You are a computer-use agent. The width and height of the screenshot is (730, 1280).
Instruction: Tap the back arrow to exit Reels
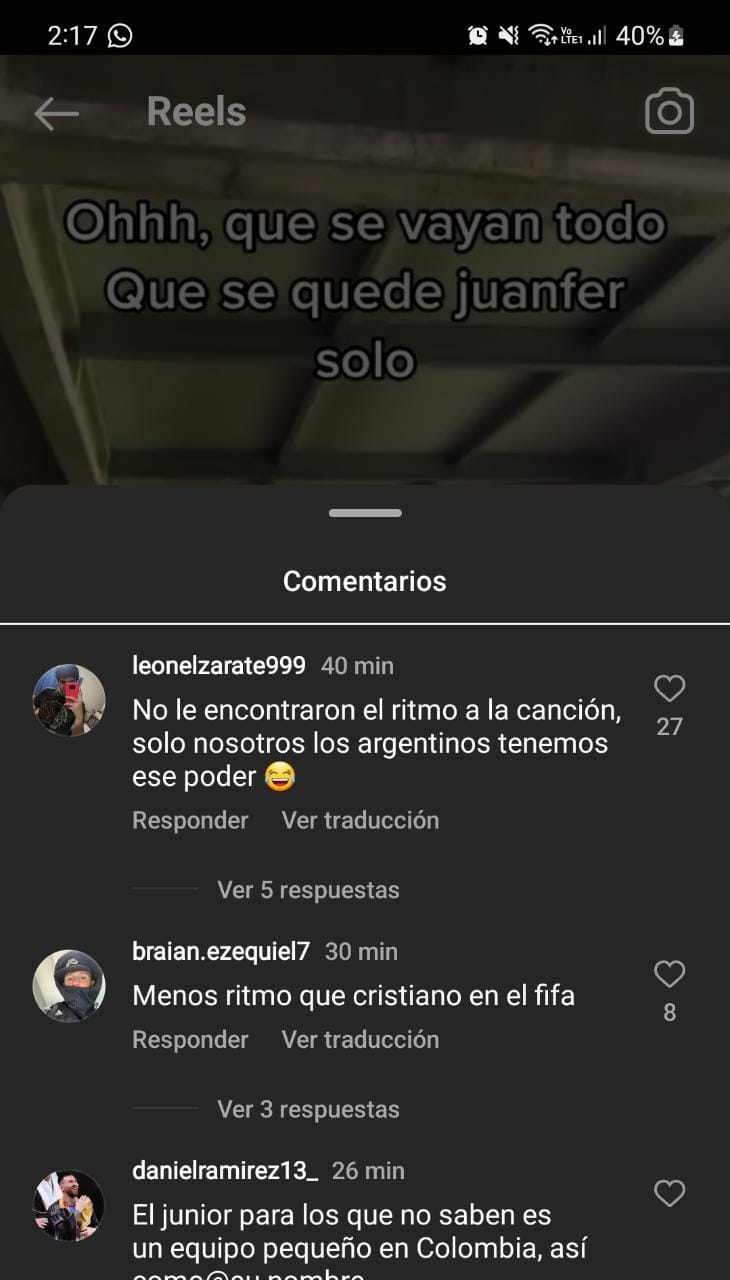pos(57,112)
